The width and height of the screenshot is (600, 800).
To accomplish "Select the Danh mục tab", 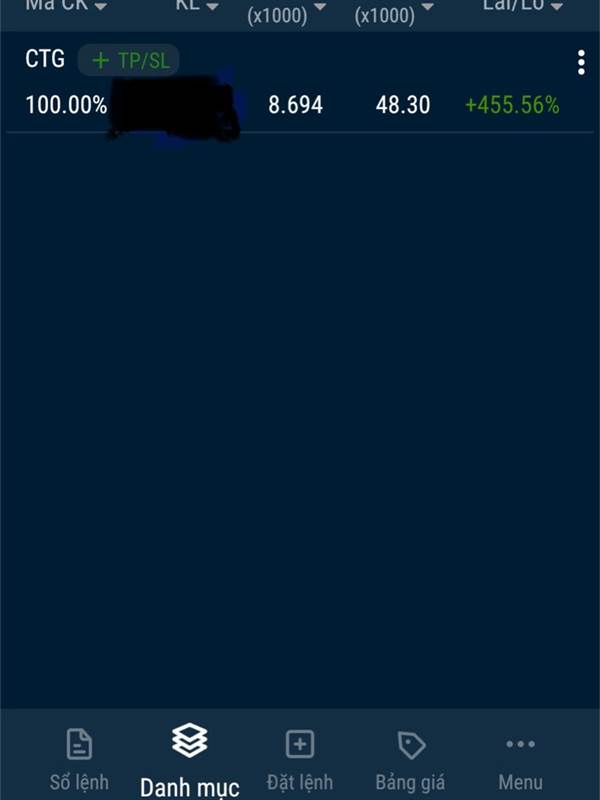I will point(189,758).
